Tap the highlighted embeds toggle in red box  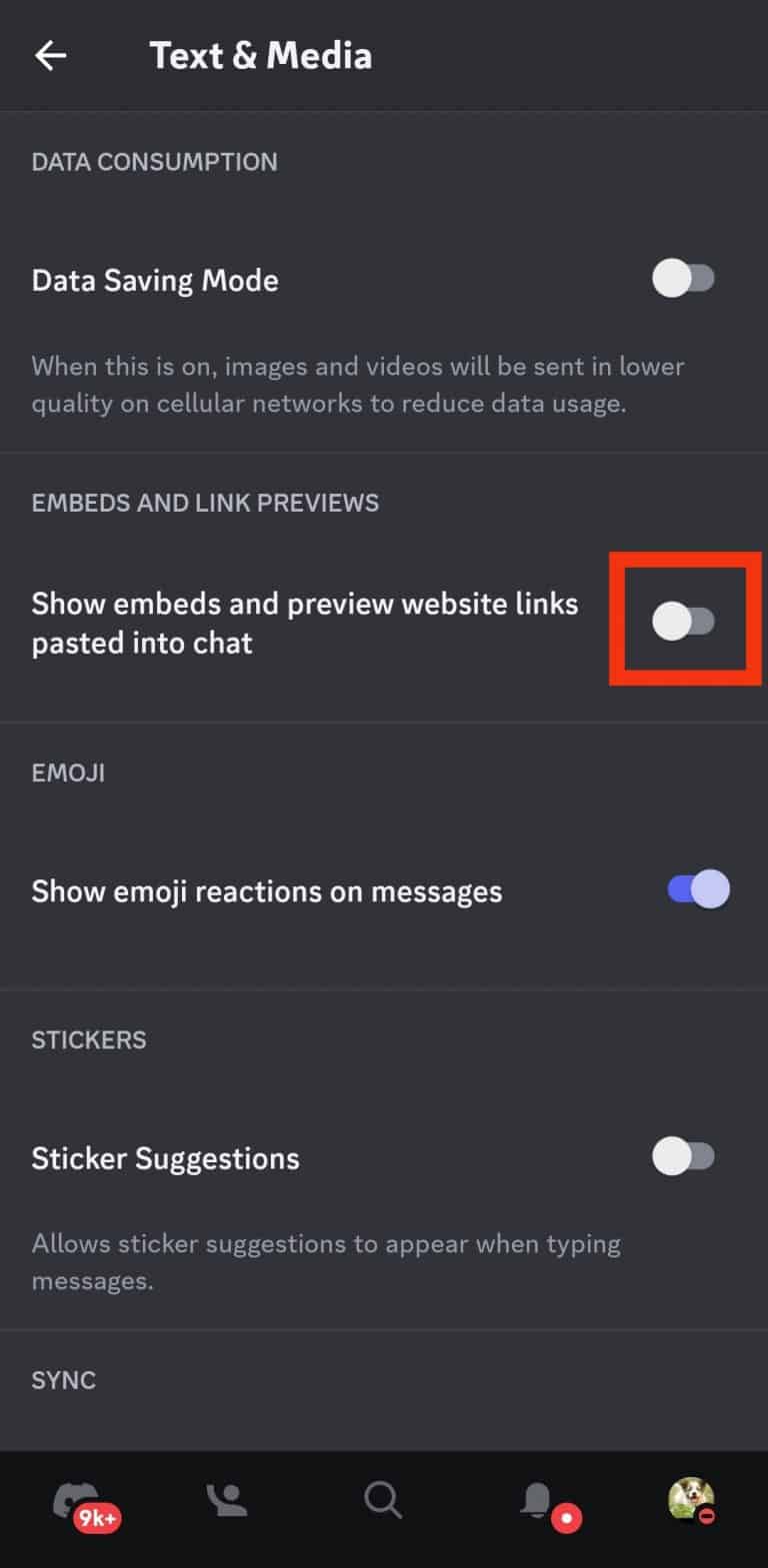[685, 621]
